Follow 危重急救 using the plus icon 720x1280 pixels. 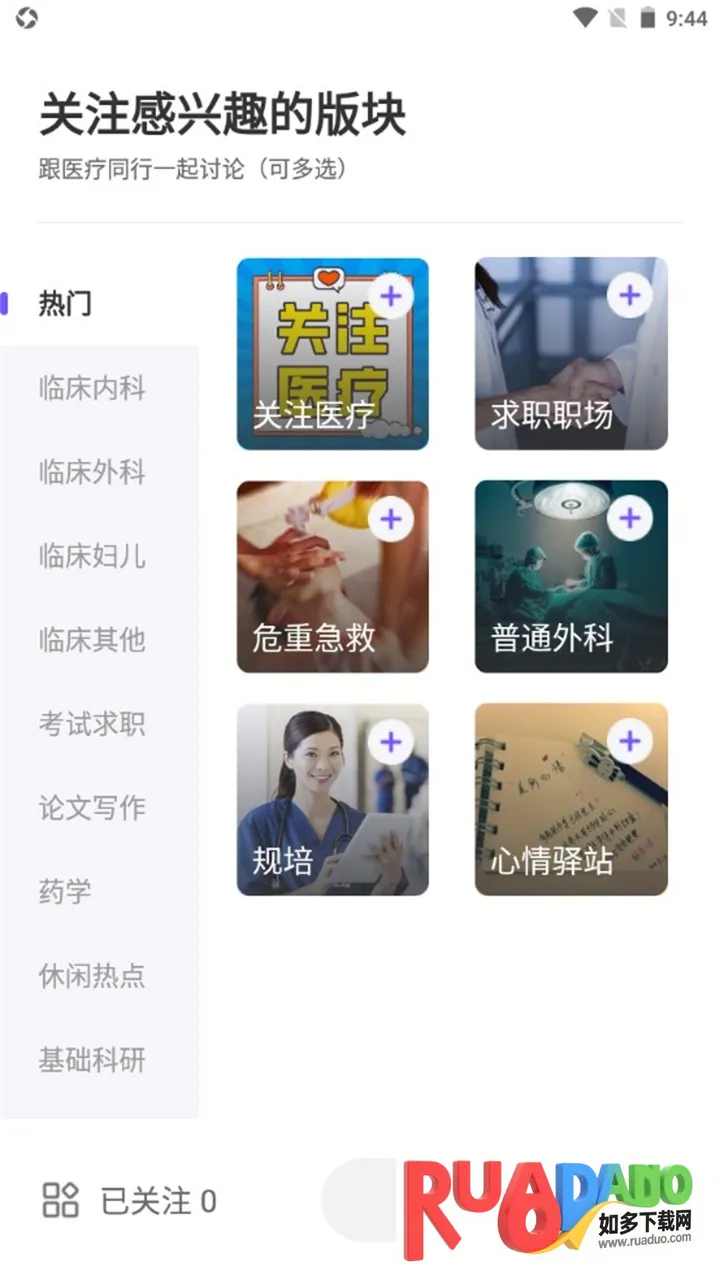[391, 519]
